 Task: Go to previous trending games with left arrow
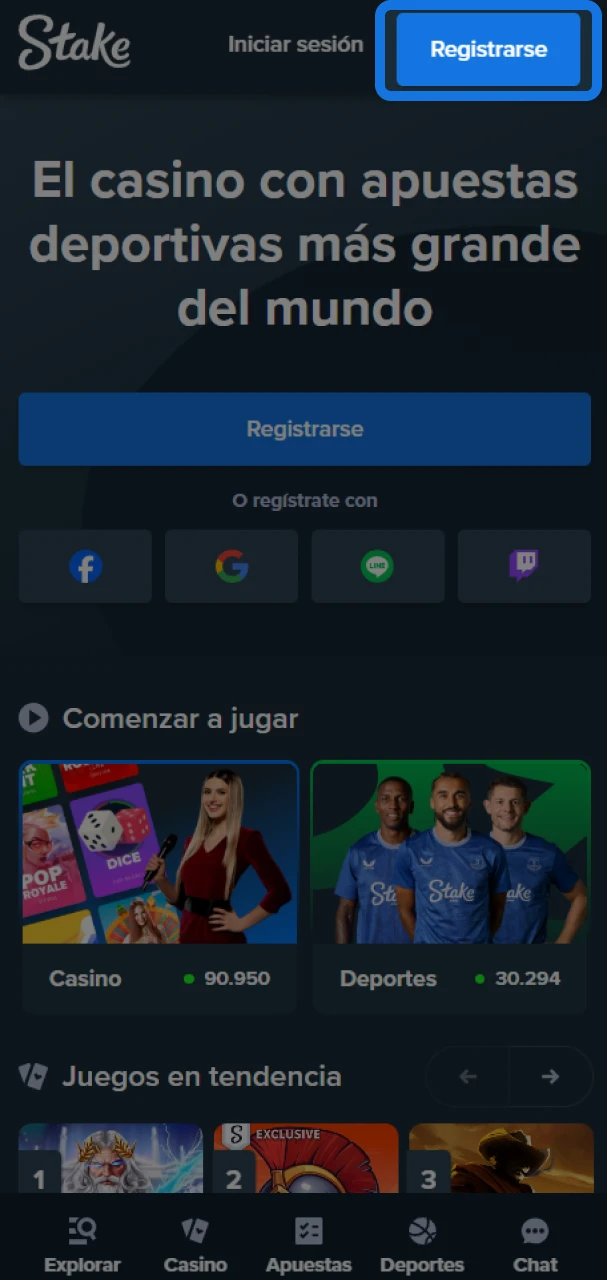(468, 1077)
